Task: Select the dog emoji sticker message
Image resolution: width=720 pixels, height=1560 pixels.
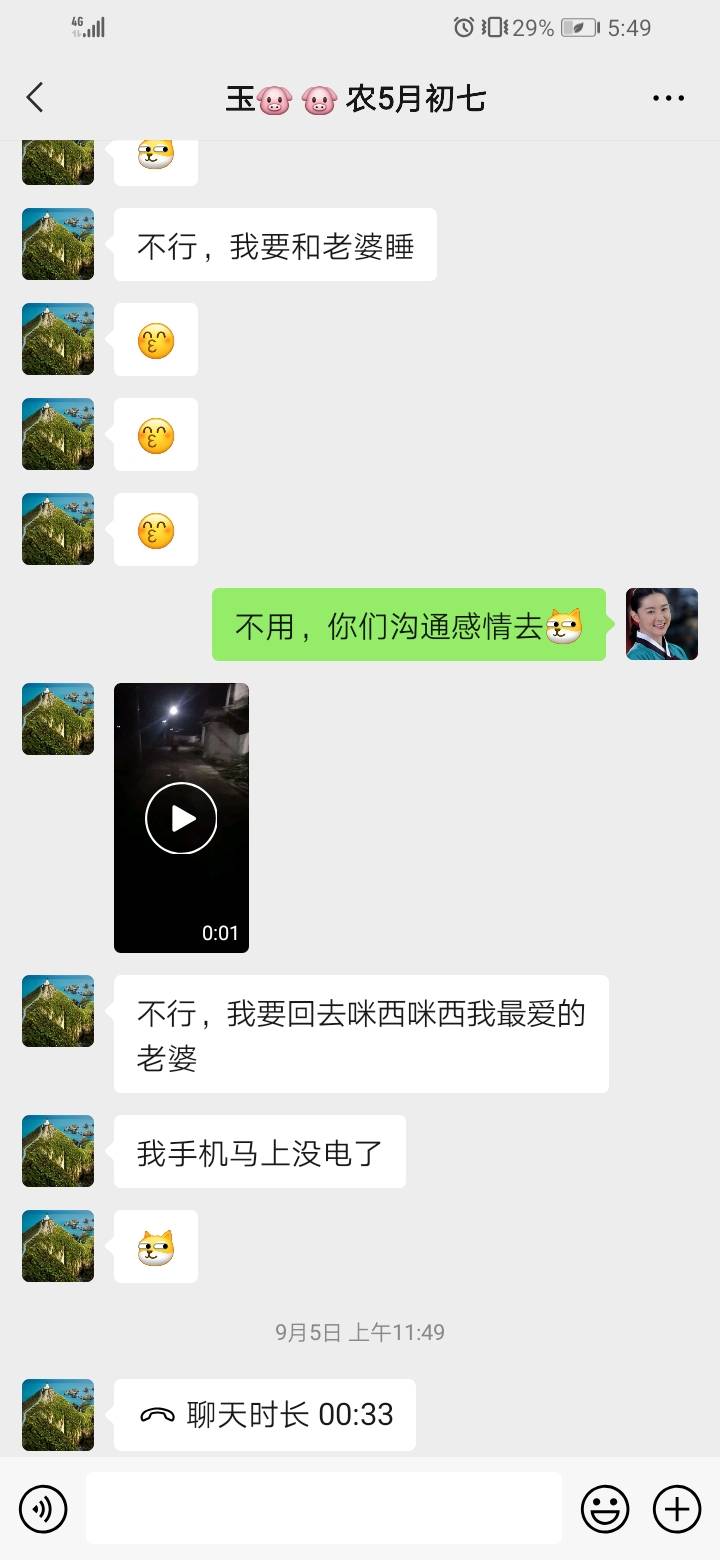Action: [155, 1246]
